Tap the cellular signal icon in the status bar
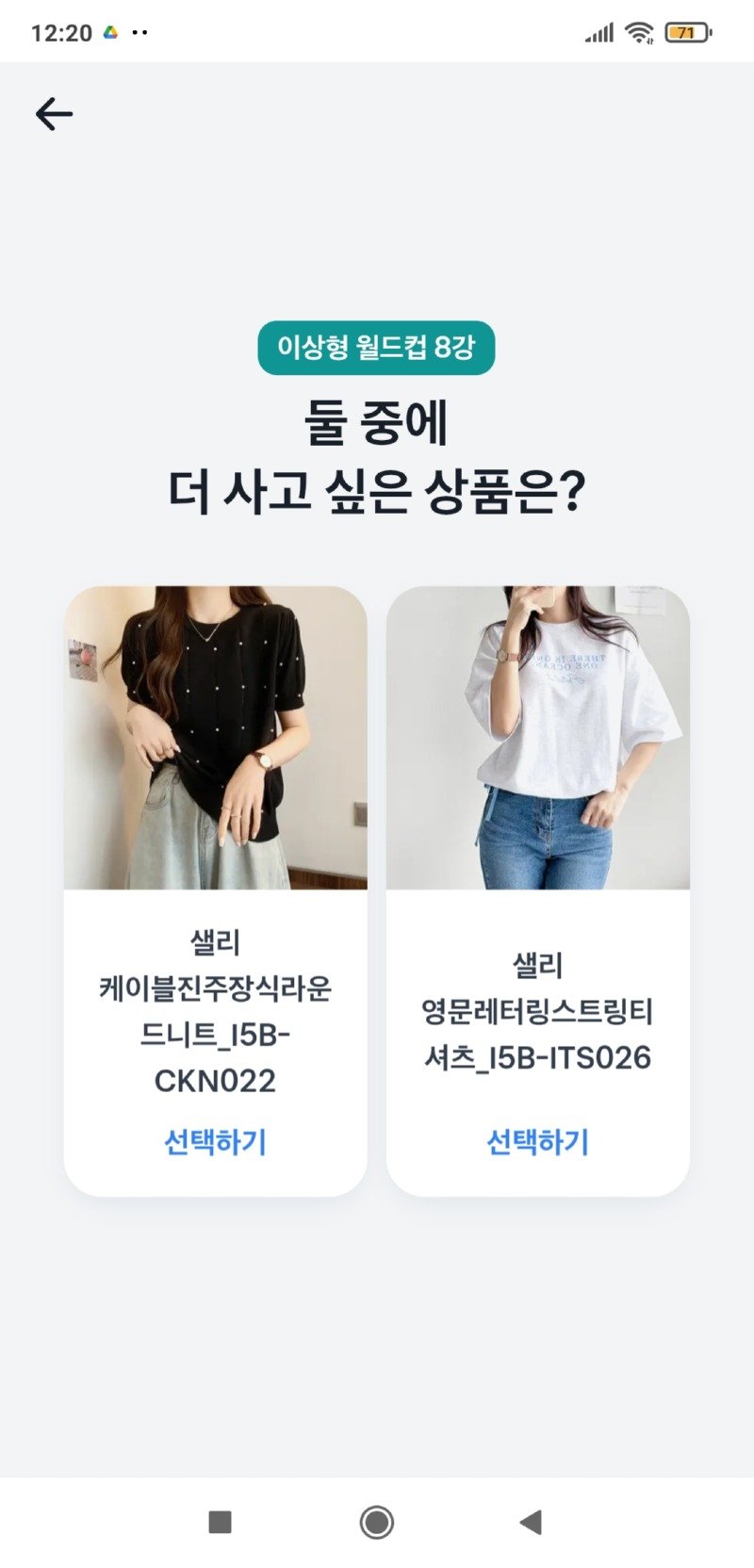 [x=600, y=29]
